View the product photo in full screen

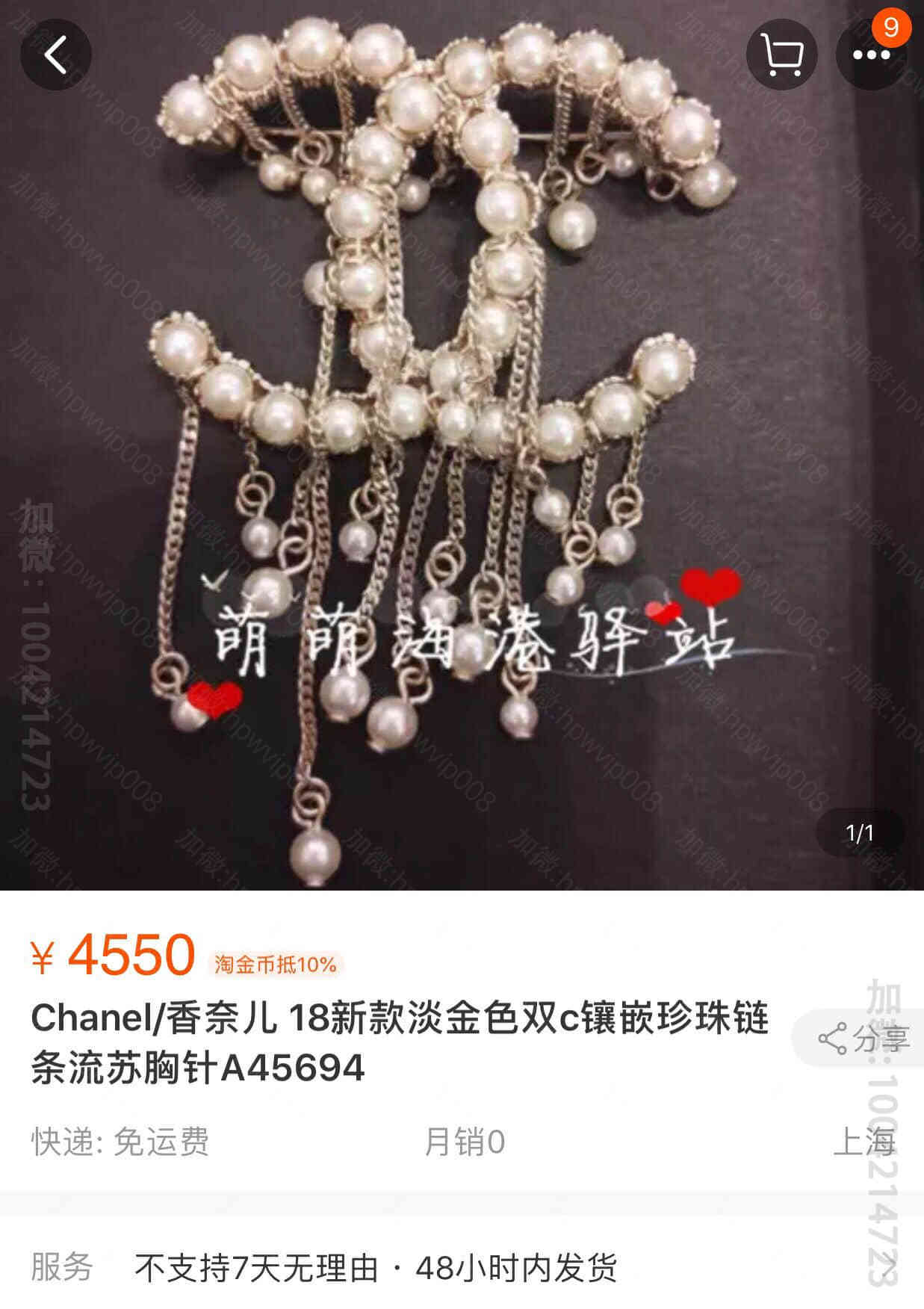click(x=462, y=448)
